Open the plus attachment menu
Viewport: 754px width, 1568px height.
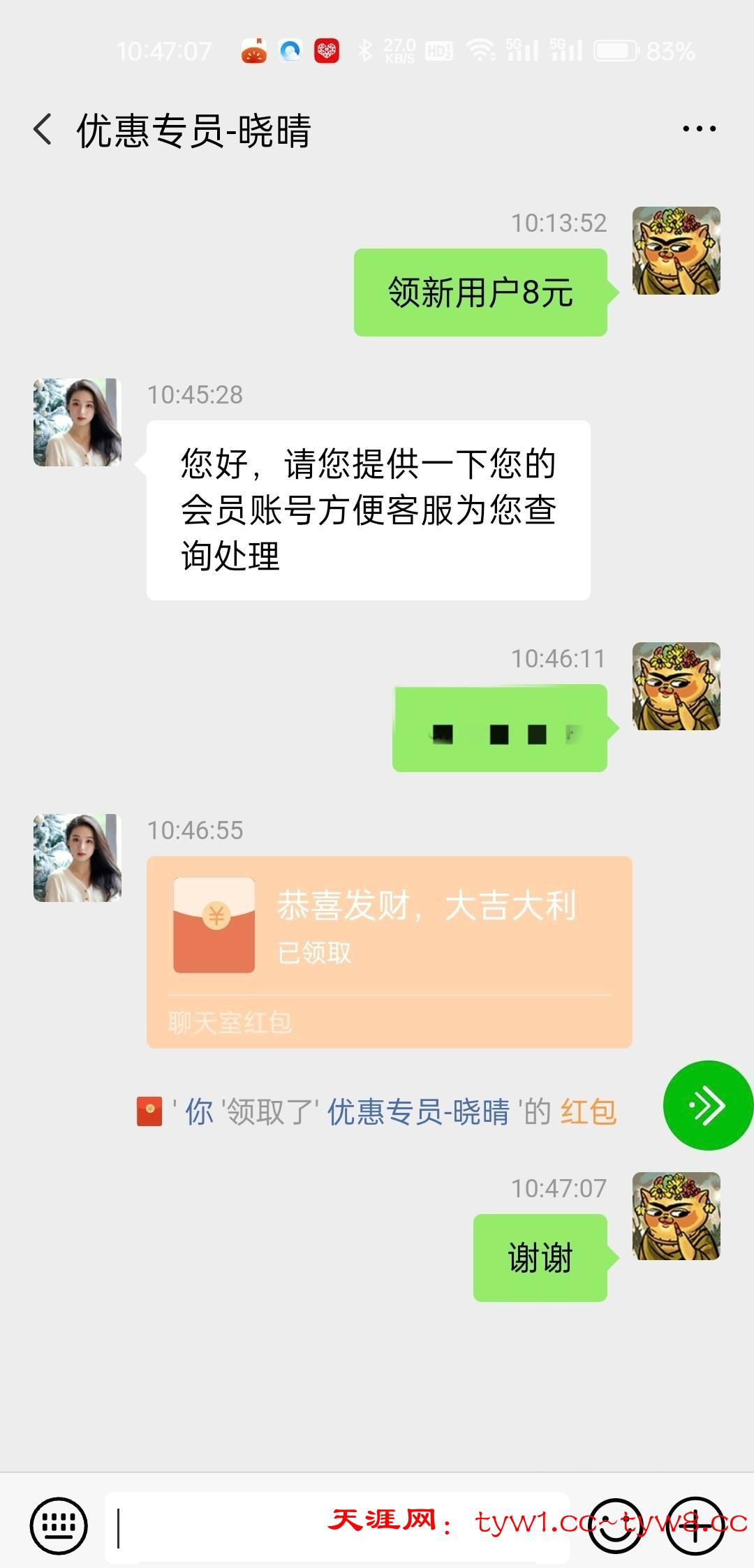click(x=695, y=1526)
